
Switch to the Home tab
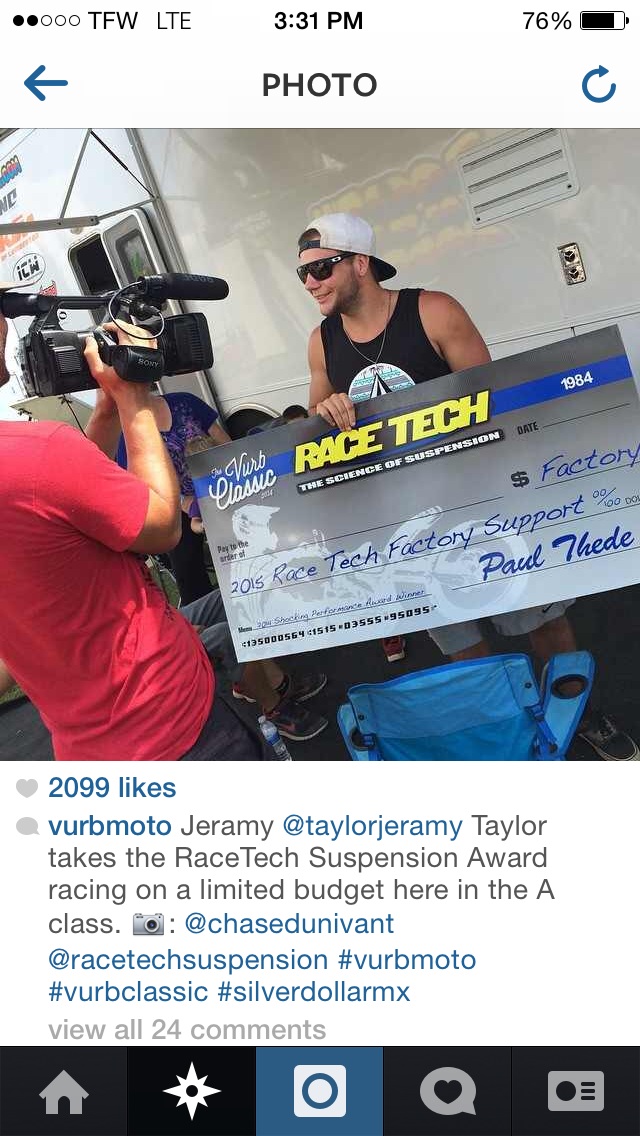[x=64, y=1092]
